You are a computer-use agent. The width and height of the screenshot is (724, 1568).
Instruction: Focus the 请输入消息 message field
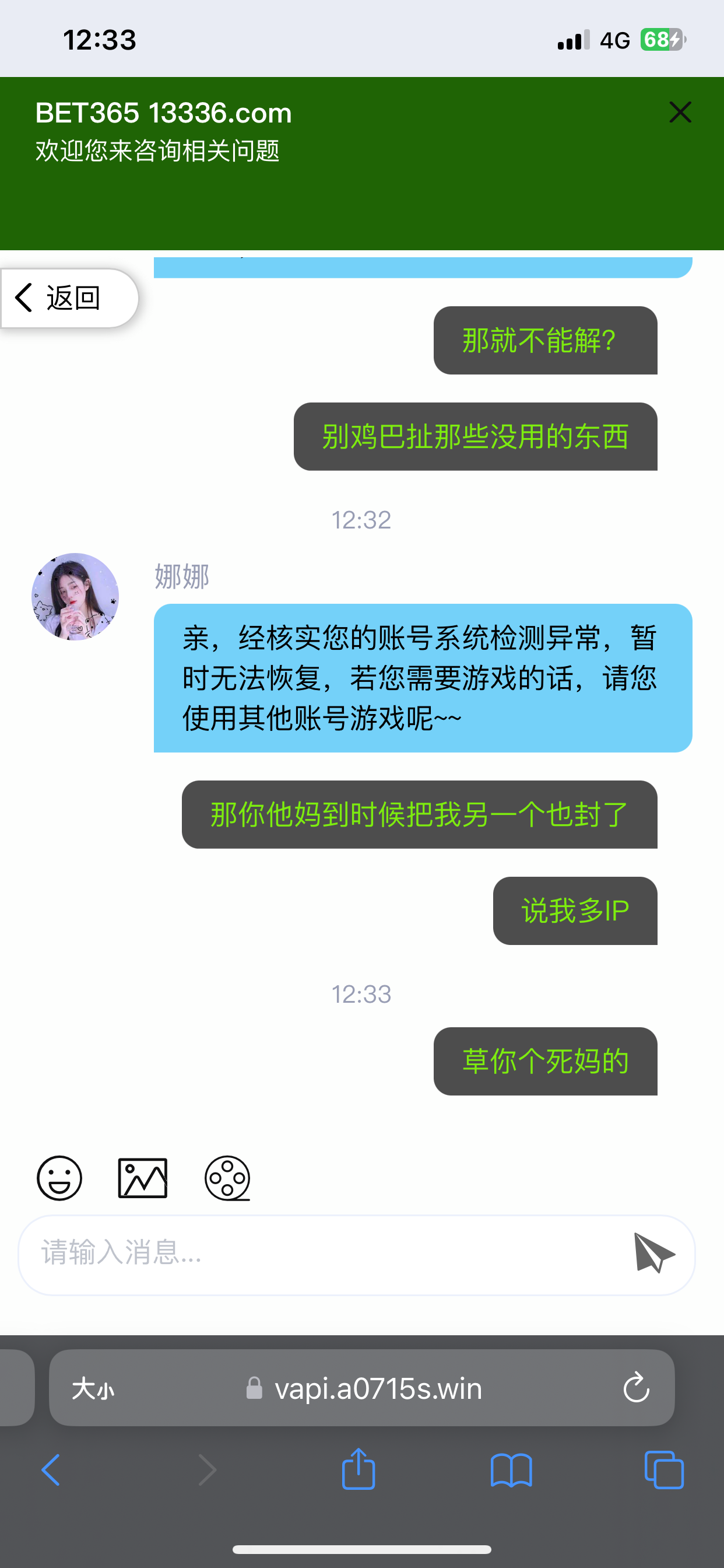point(322,1254)
